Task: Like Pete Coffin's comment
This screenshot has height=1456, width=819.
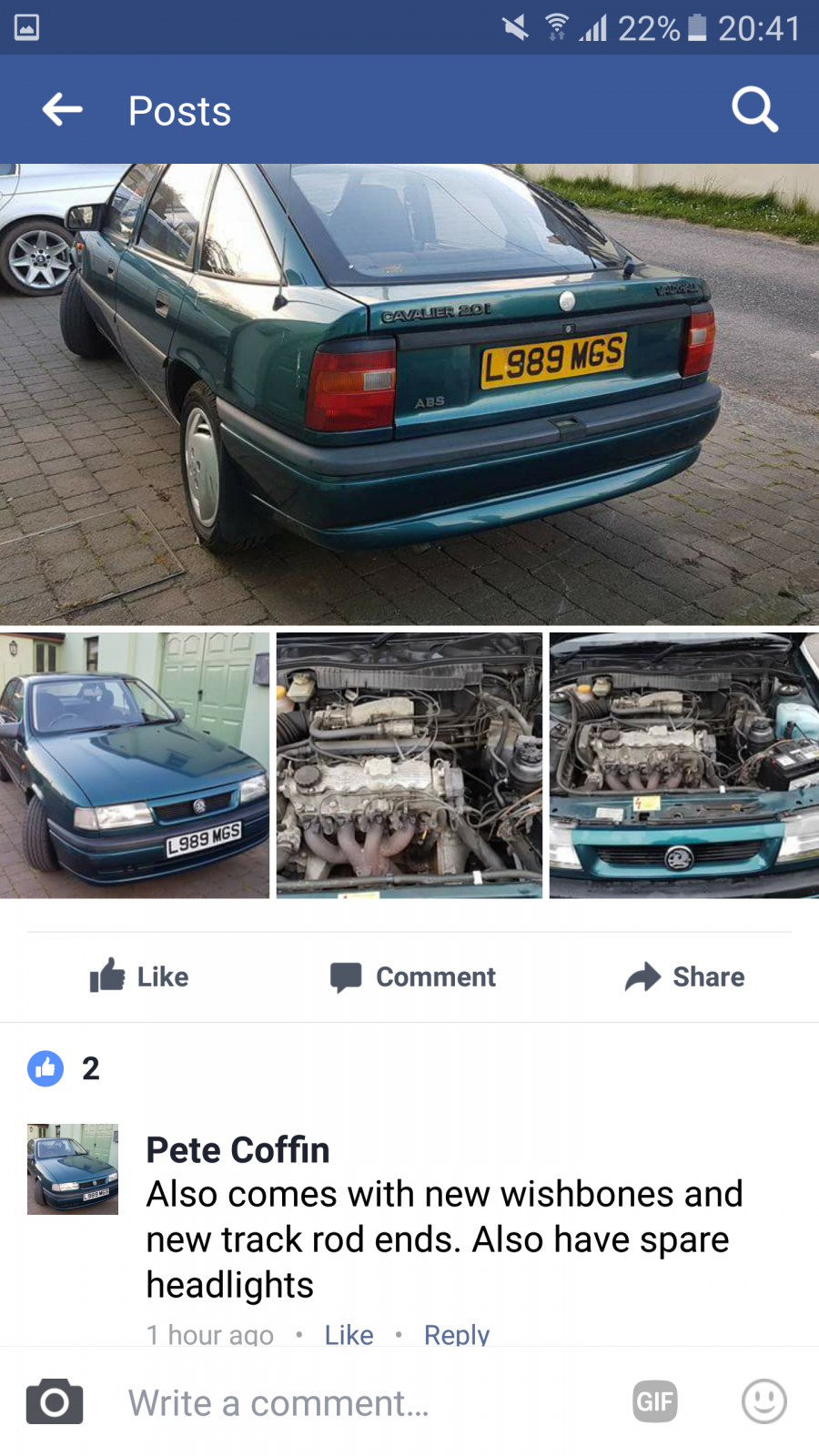Action: (x=349, y=1334)
